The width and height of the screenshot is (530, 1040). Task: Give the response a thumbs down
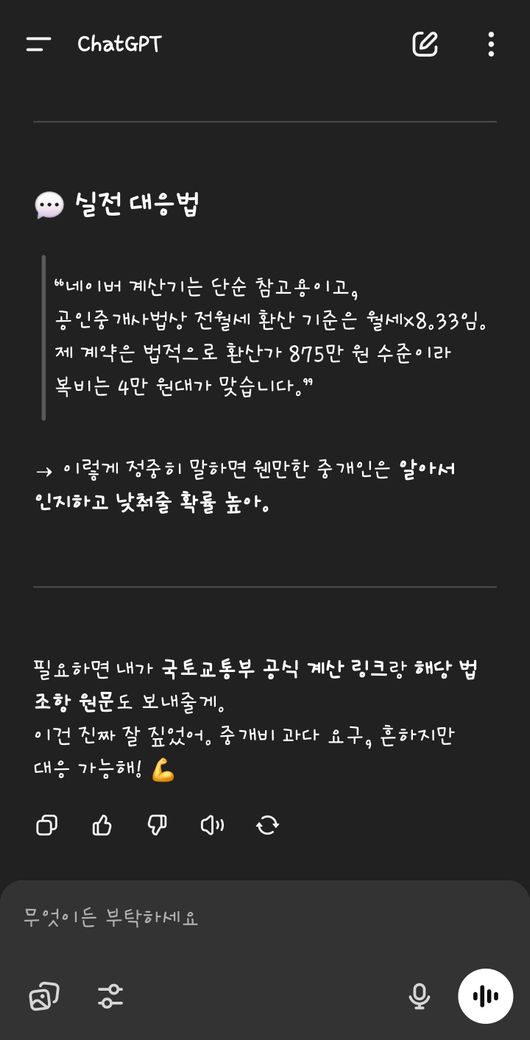[x=157, y=825]
